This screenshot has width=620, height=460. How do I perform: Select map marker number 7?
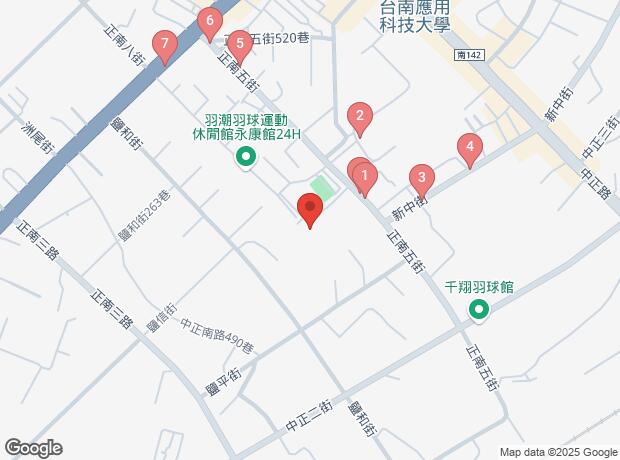165,45
